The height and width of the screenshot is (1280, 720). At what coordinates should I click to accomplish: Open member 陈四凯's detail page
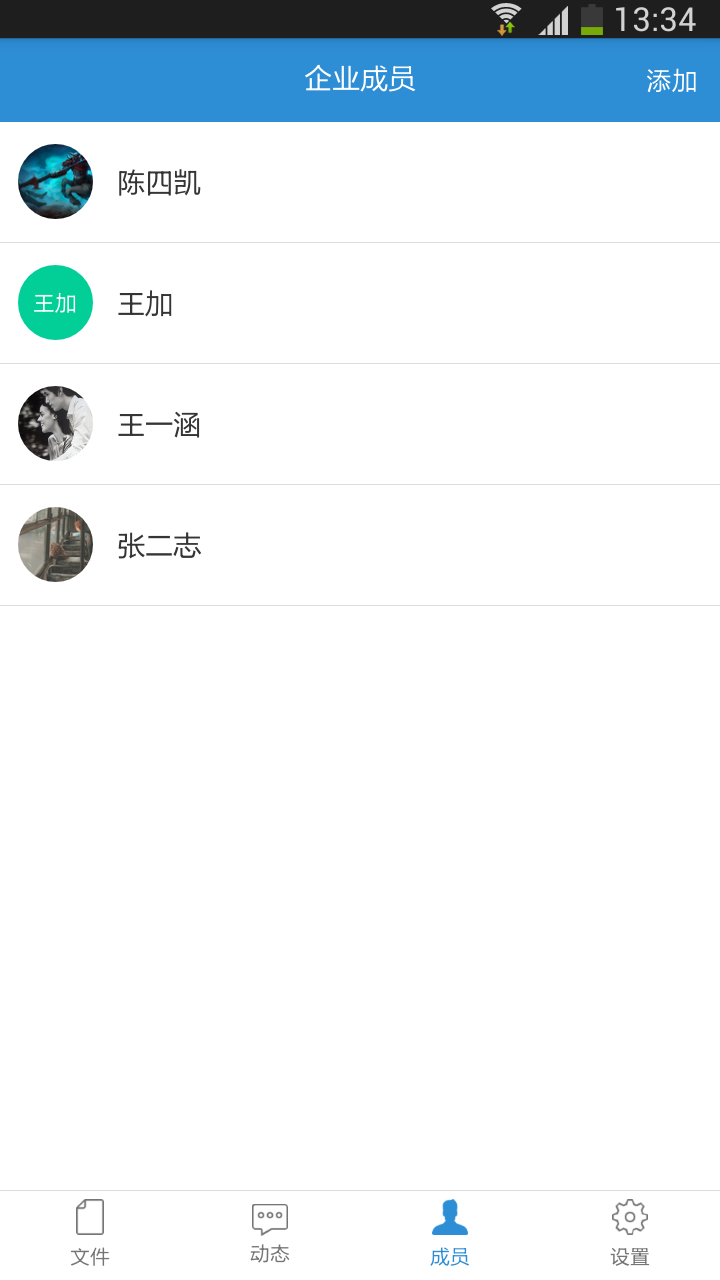click(x=300, y=182)
